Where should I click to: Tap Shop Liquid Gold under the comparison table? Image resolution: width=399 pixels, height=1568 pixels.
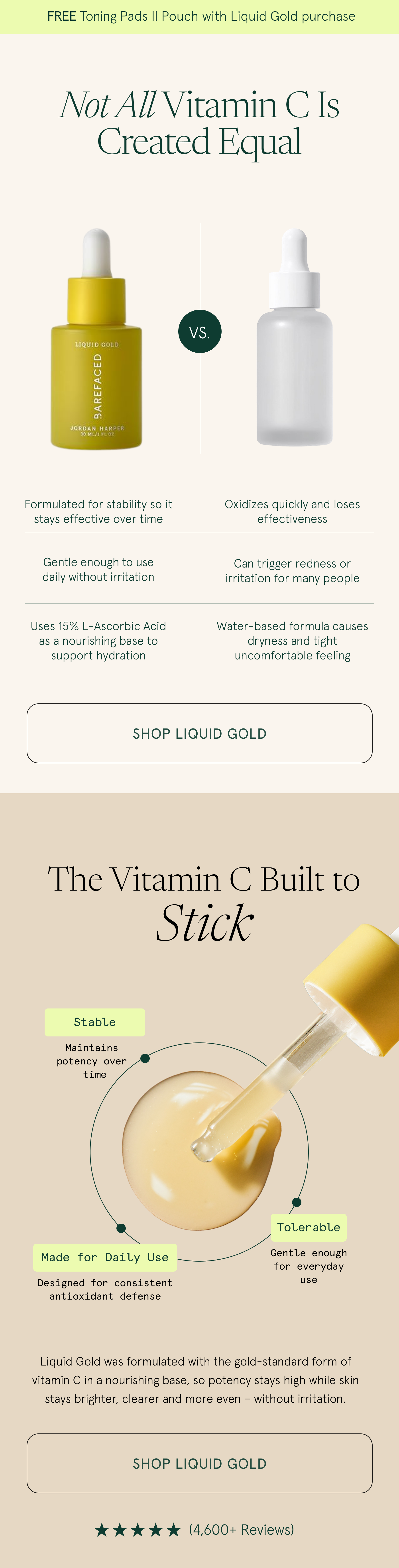[x=200, y=733]
